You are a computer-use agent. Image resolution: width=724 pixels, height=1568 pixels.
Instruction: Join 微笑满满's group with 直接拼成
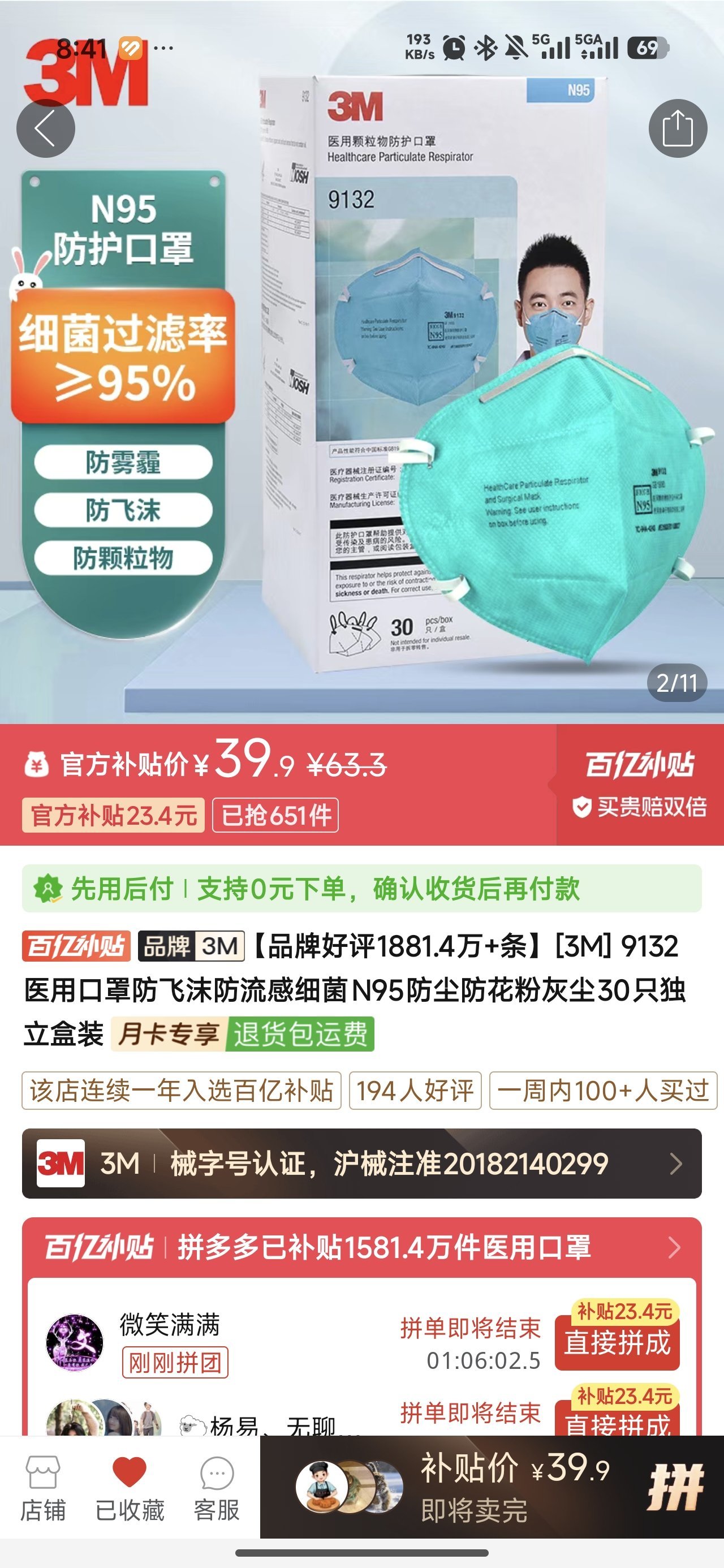[617, 1343]
